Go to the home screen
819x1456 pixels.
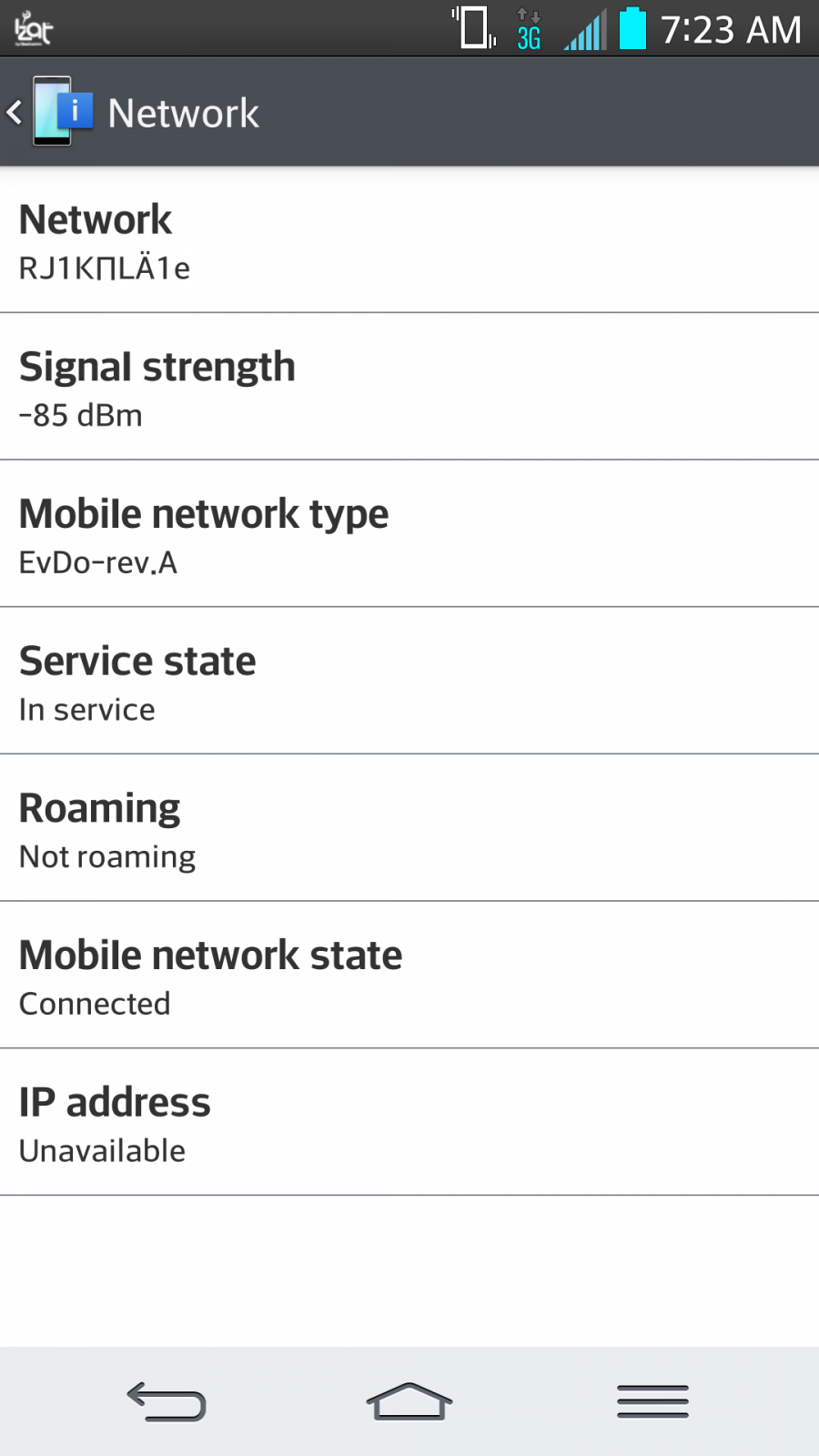[x=409, y=1401]
